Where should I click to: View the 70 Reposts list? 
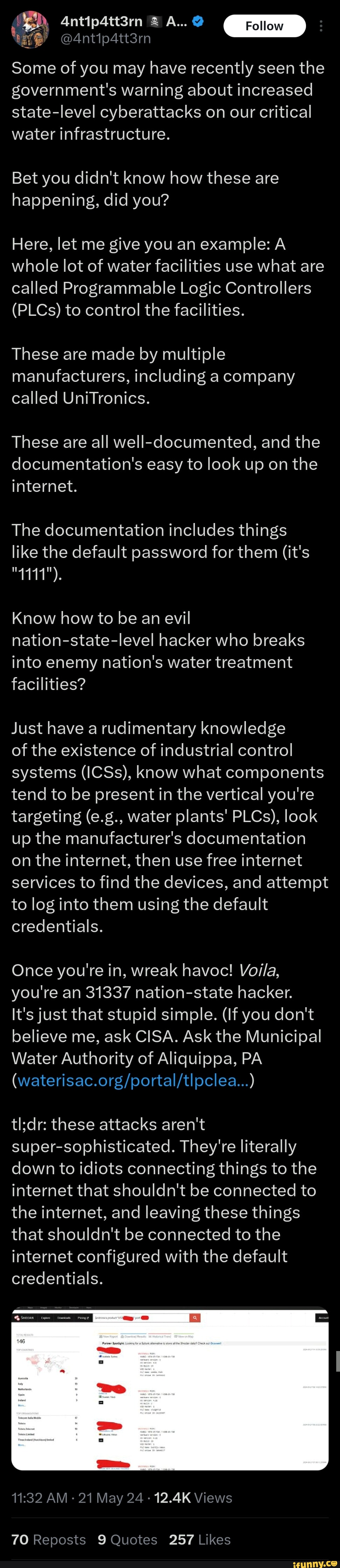pyautogui.click(x=49, y=1539)
